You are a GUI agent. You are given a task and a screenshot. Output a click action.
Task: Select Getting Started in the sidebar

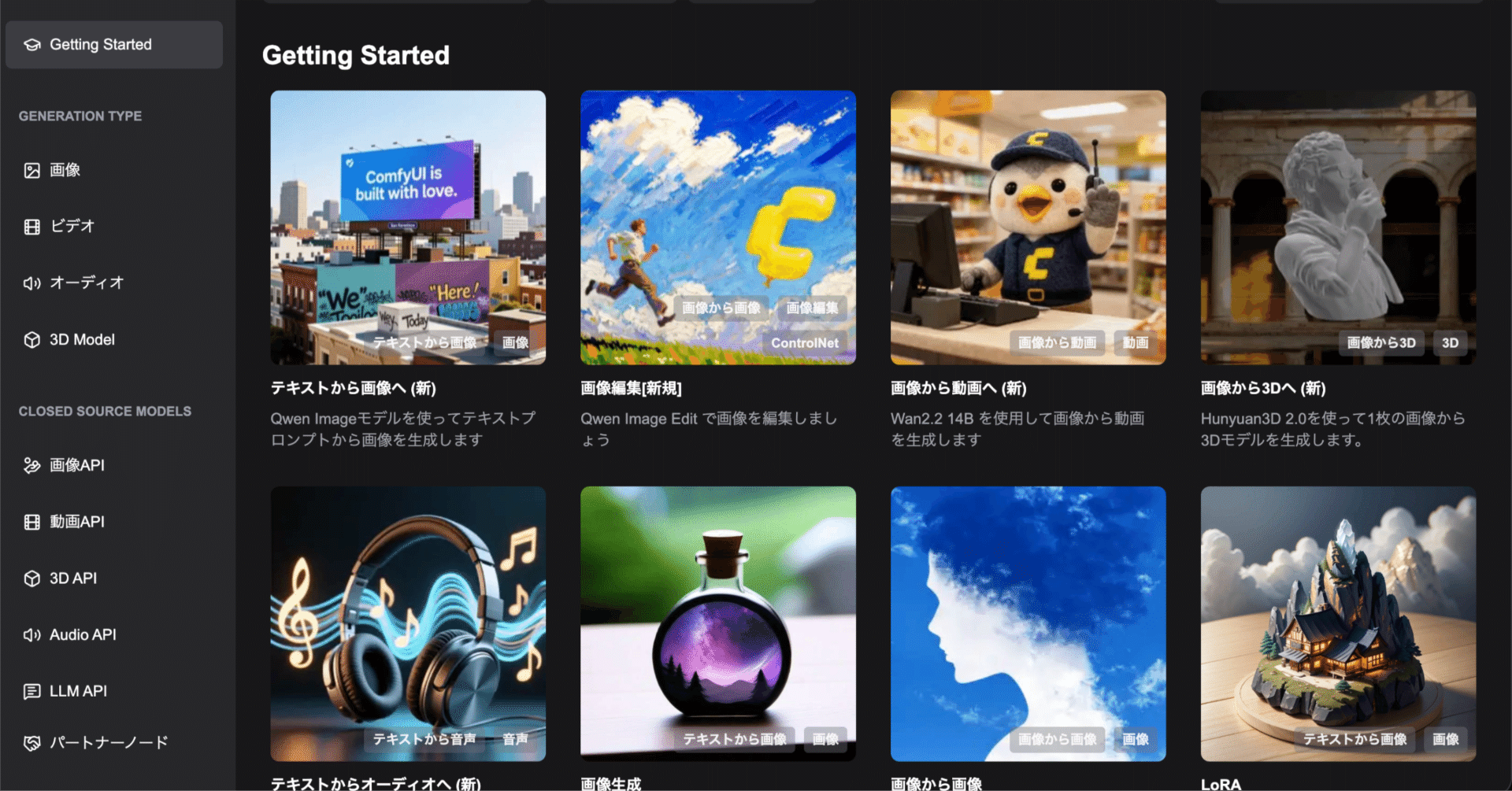113,45
